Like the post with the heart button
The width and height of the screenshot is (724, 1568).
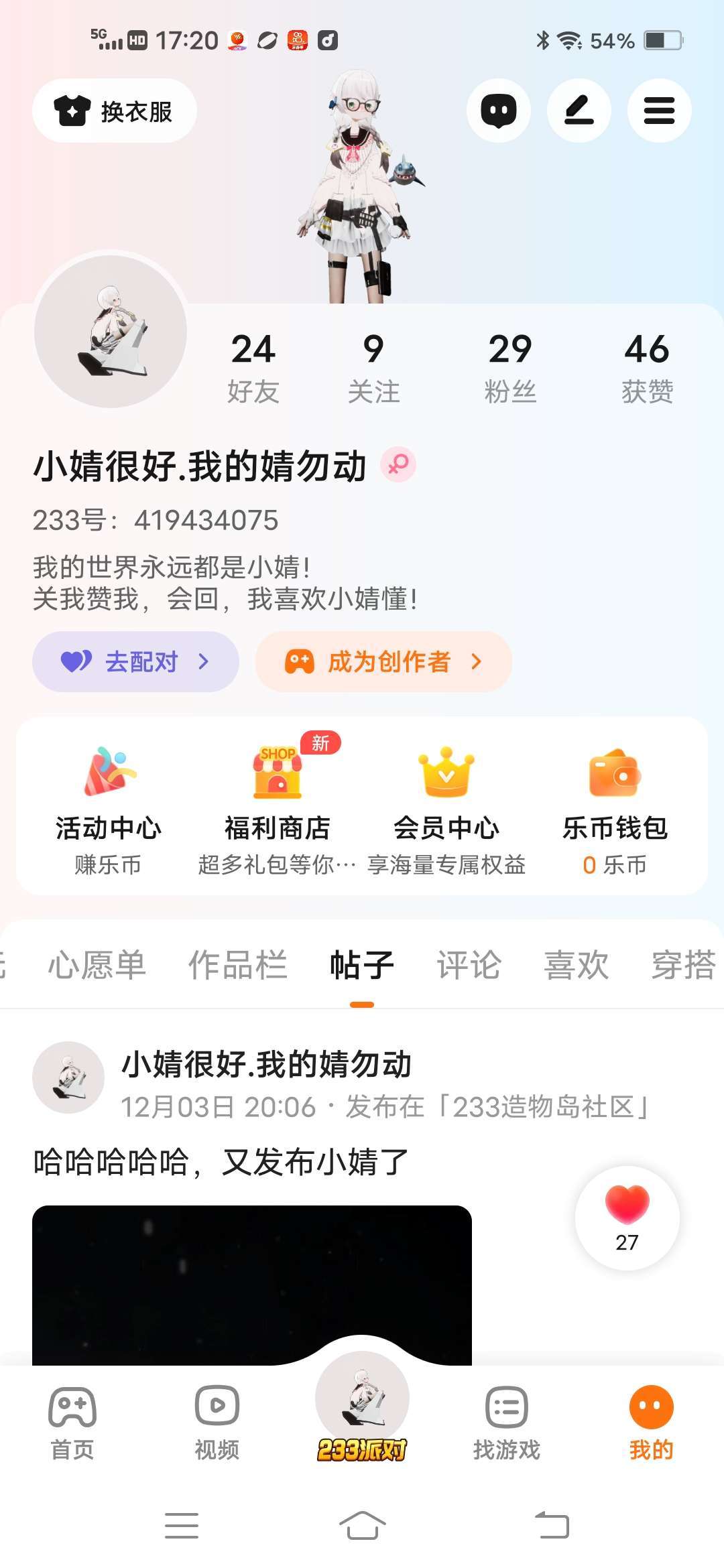point(627,1218)
